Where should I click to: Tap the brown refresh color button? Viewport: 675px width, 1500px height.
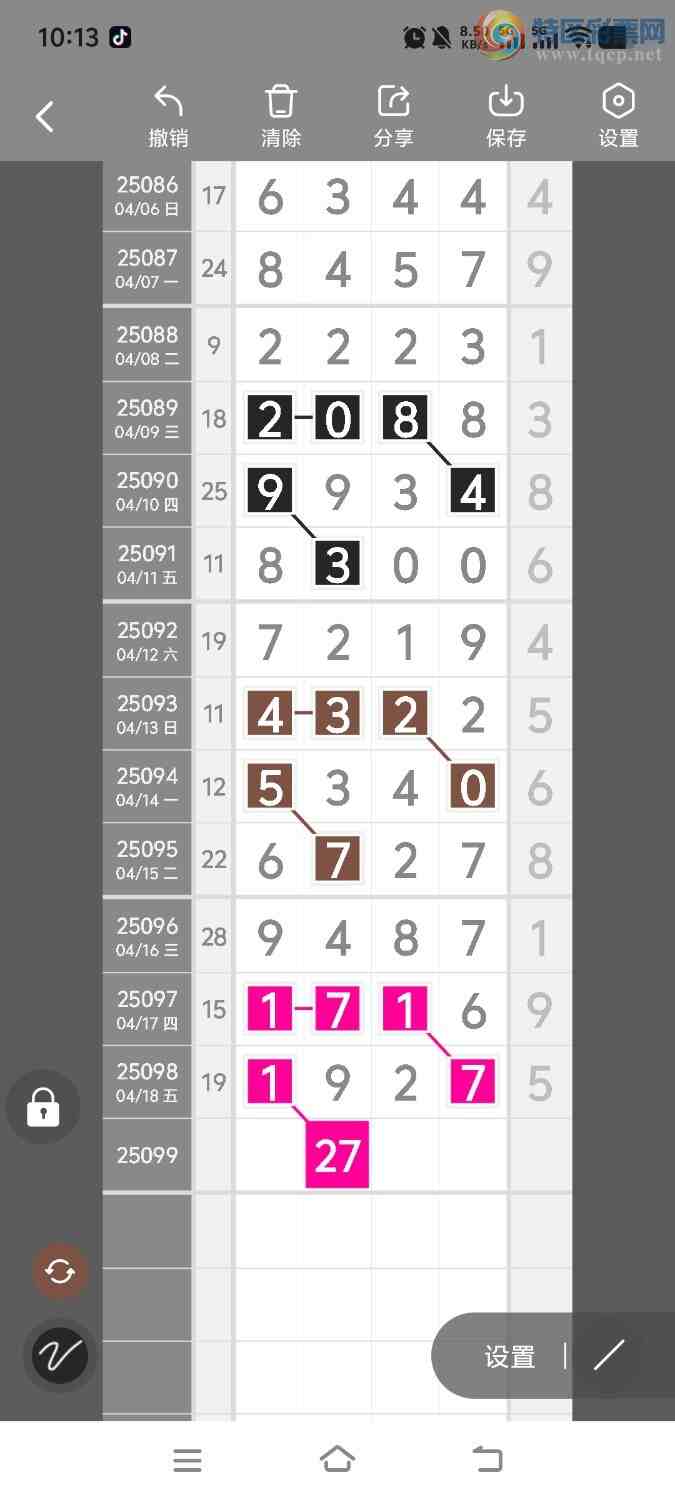pyautogui.click(x=60, y=1271)
